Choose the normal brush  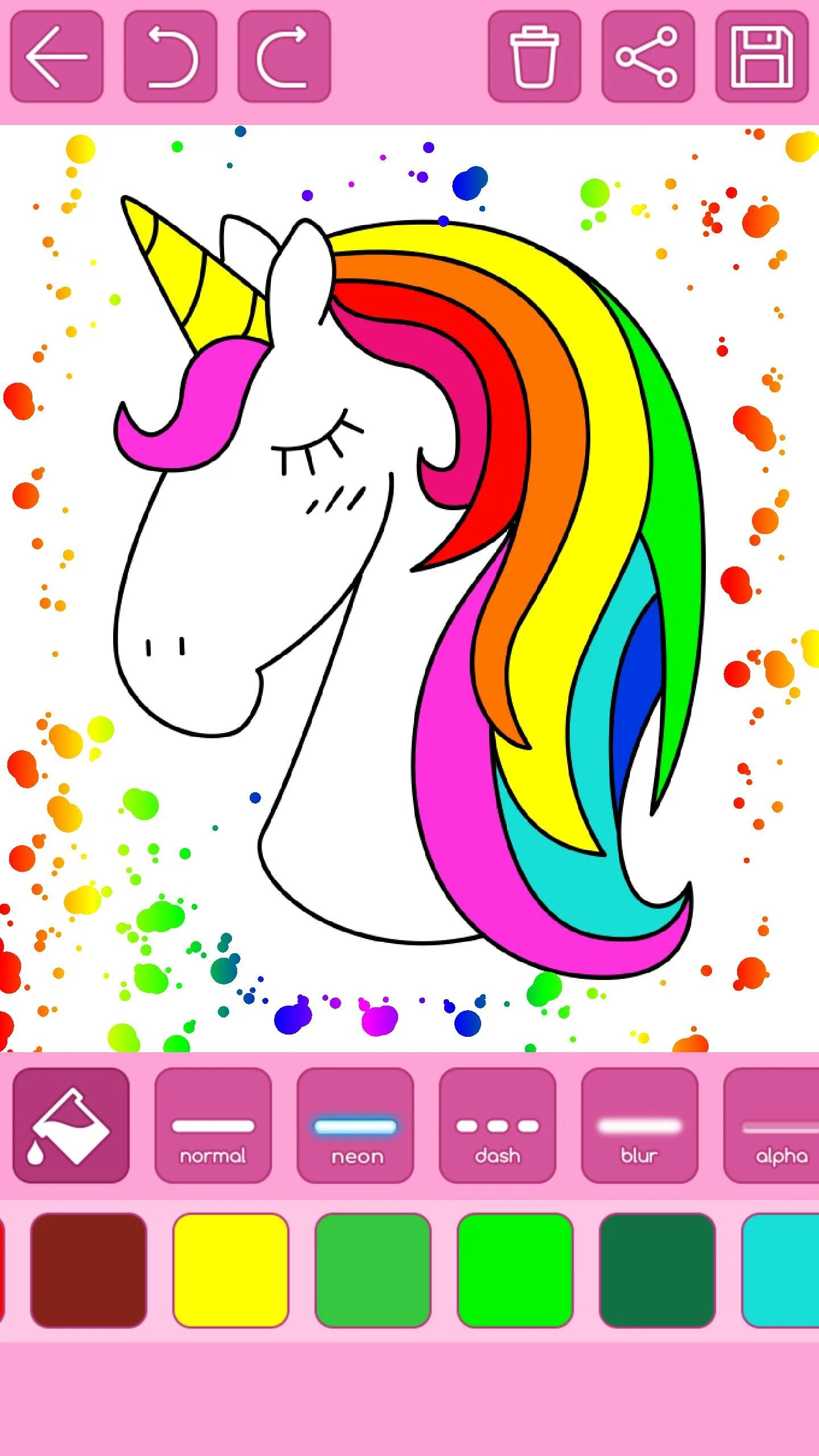pyautogui.click(x=213, y=1126)
